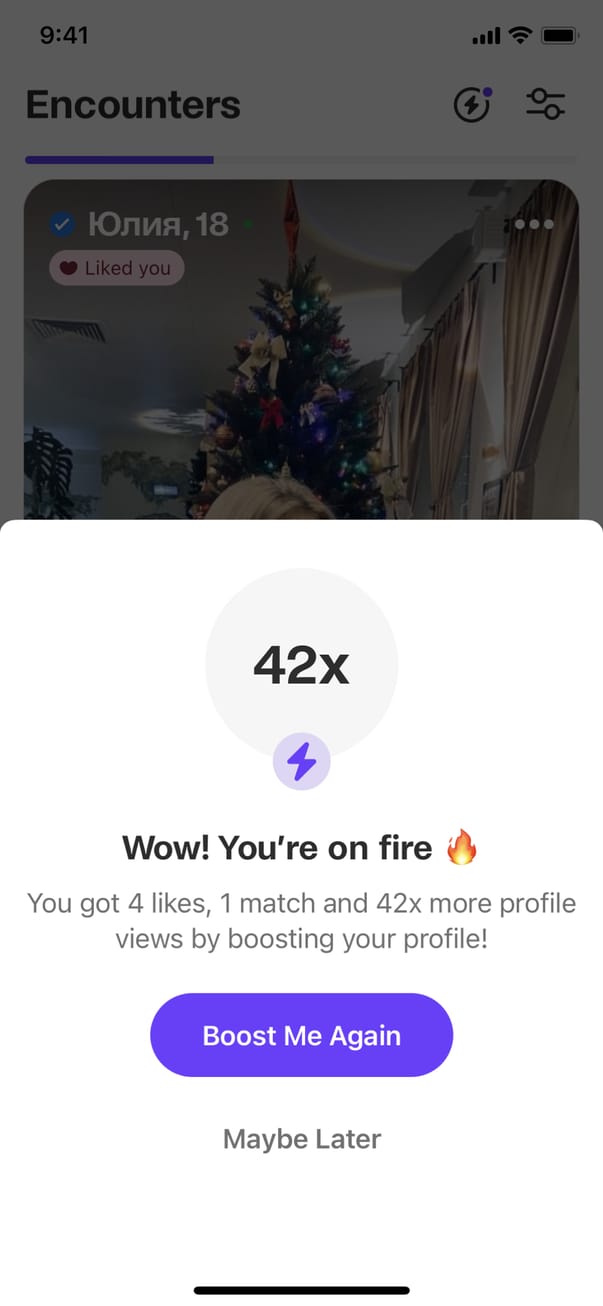Tap the Boost Me Again button
603x1306 pixels.
click(x=301, y=1035)
